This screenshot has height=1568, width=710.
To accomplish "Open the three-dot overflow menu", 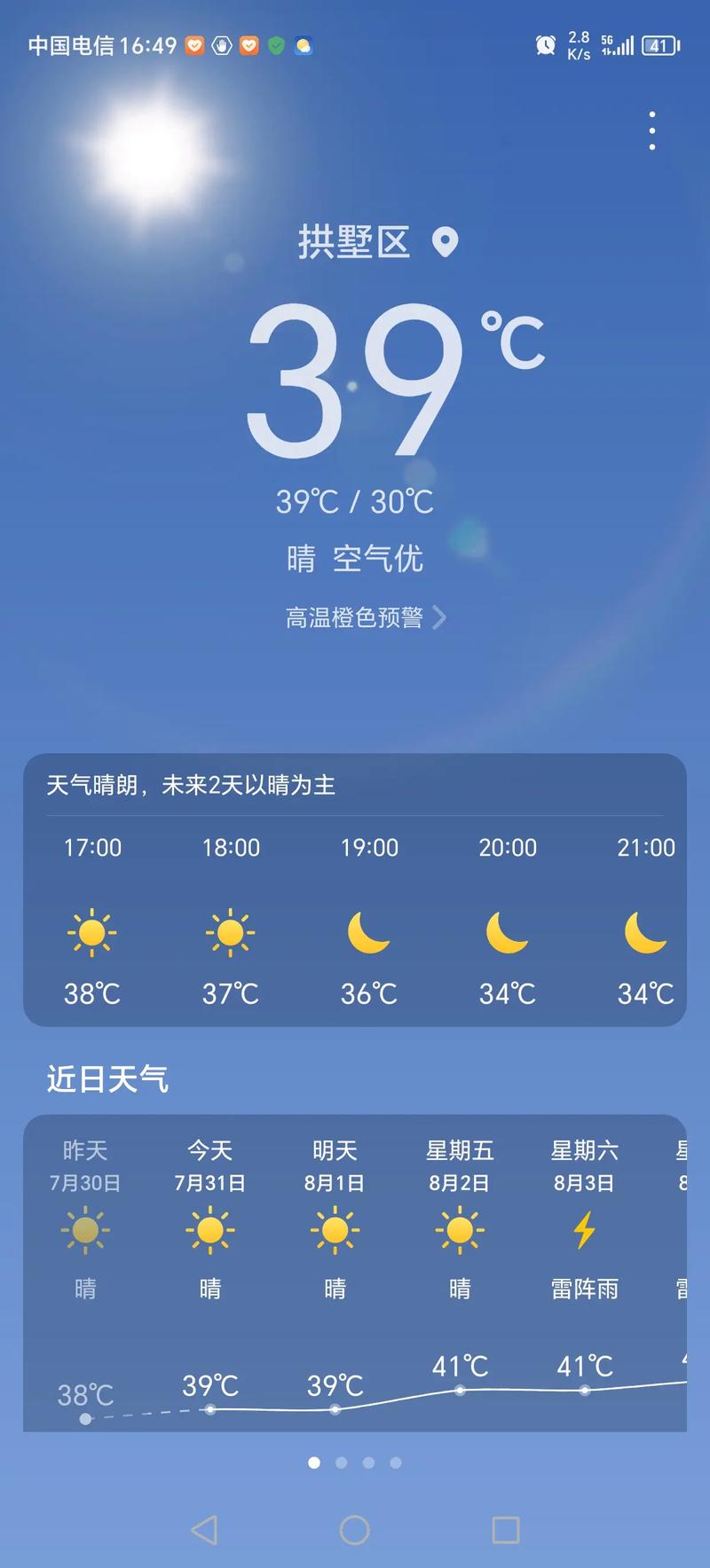I will (652, 129).
